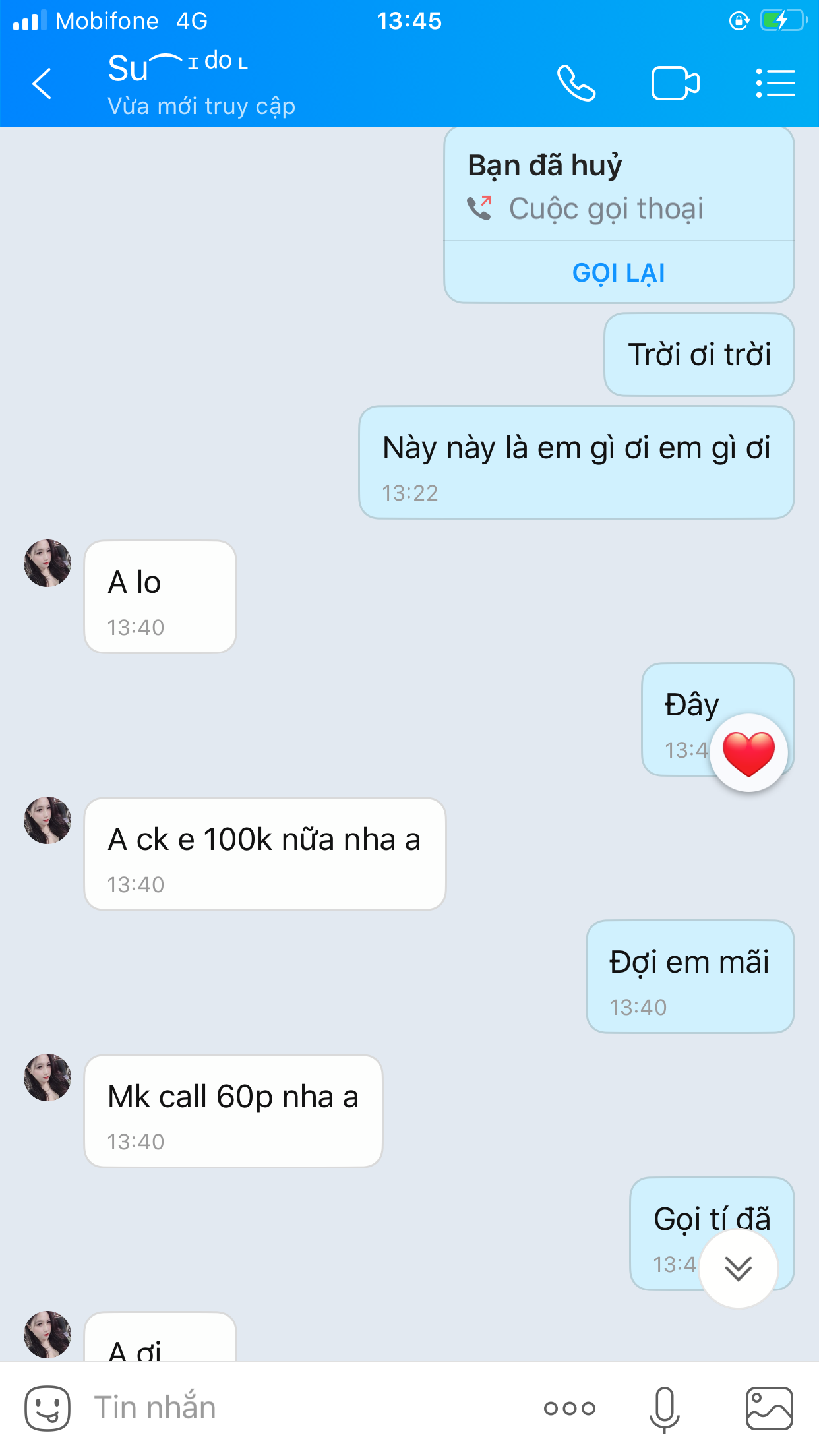Start a video call
The height and width of the screenshot is (1456, 819).
point(675,84)
